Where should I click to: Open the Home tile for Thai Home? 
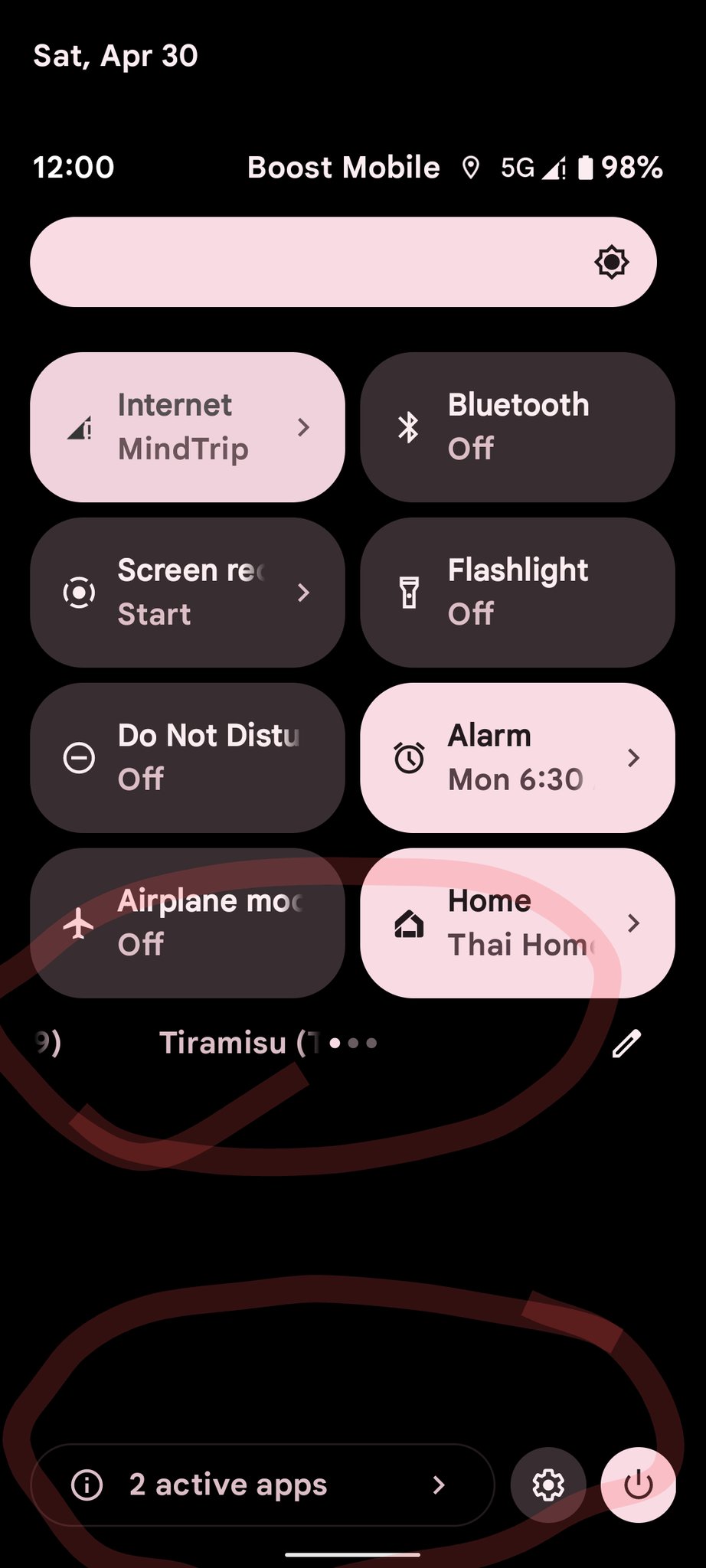pyautogui.click(x=517, y=923)
